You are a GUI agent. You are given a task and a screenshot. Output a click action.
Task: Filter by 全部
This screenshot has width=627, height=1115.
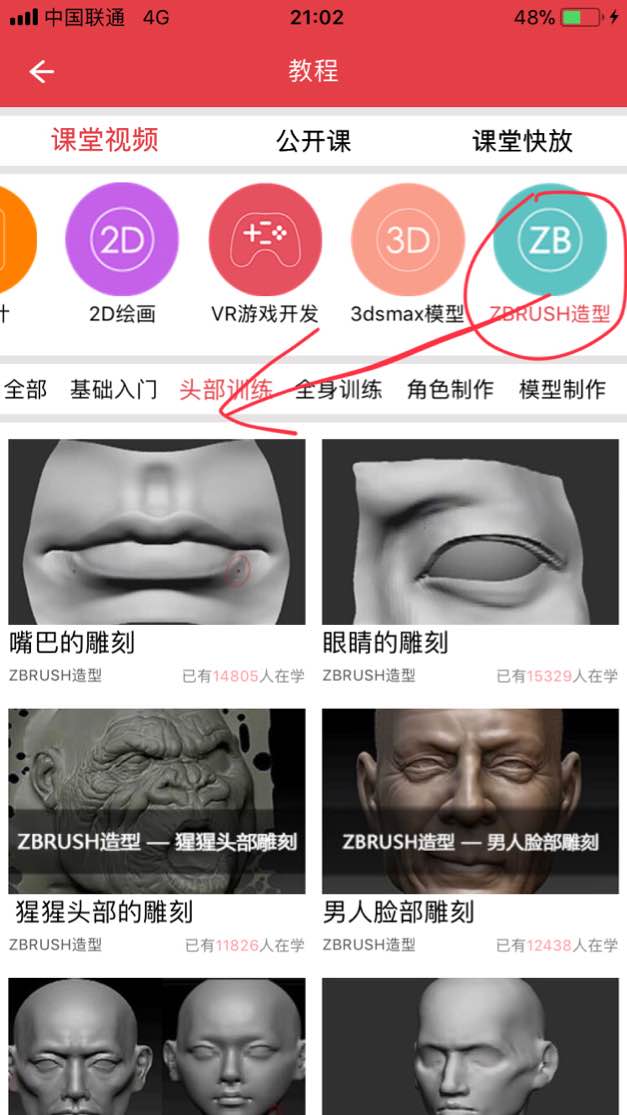tap(25, 389)
